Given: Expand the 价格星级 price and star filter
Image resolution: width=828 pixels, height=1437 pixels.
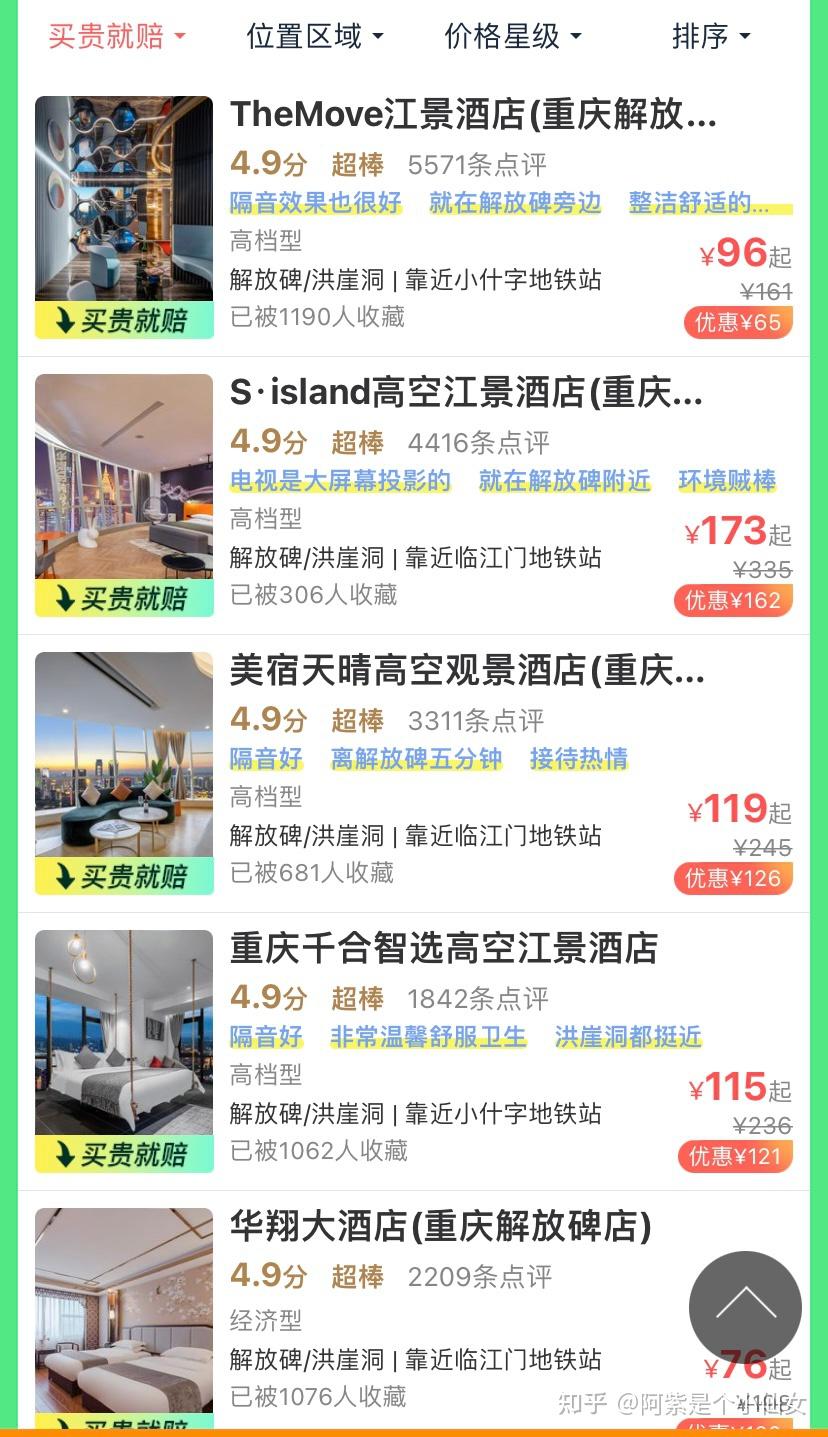Looking at the screenshot, I should [x=512, y=37].
